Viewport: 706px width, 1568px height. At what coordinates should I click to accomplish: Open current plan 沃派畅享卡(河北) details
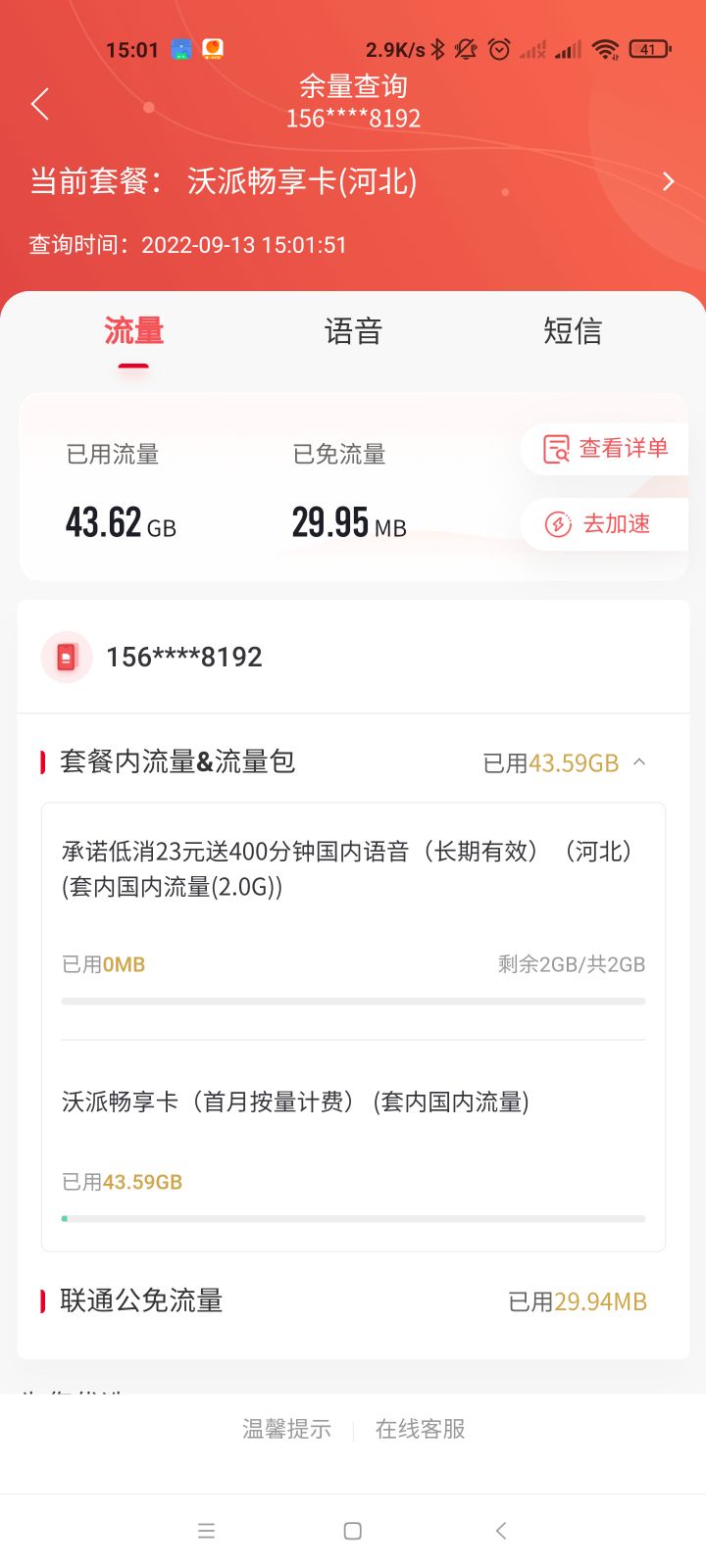point(353,181)
